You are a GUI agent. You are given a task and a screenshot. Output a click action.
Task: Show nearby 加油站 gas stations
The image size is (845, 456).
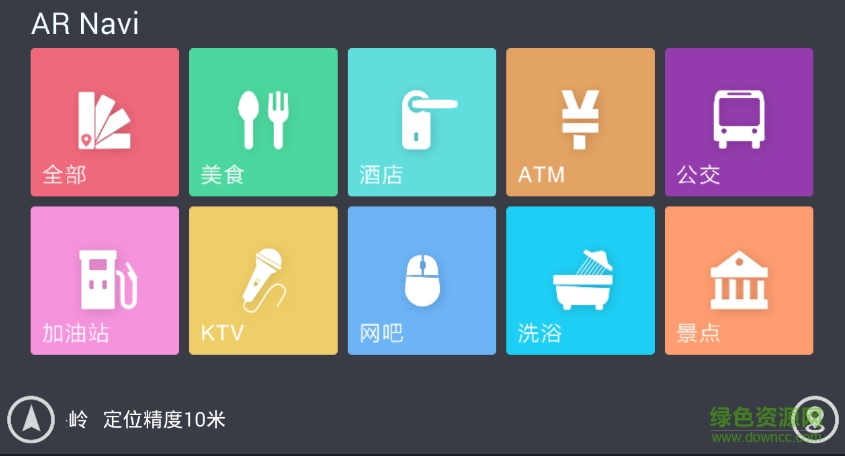tap(105, 280)
